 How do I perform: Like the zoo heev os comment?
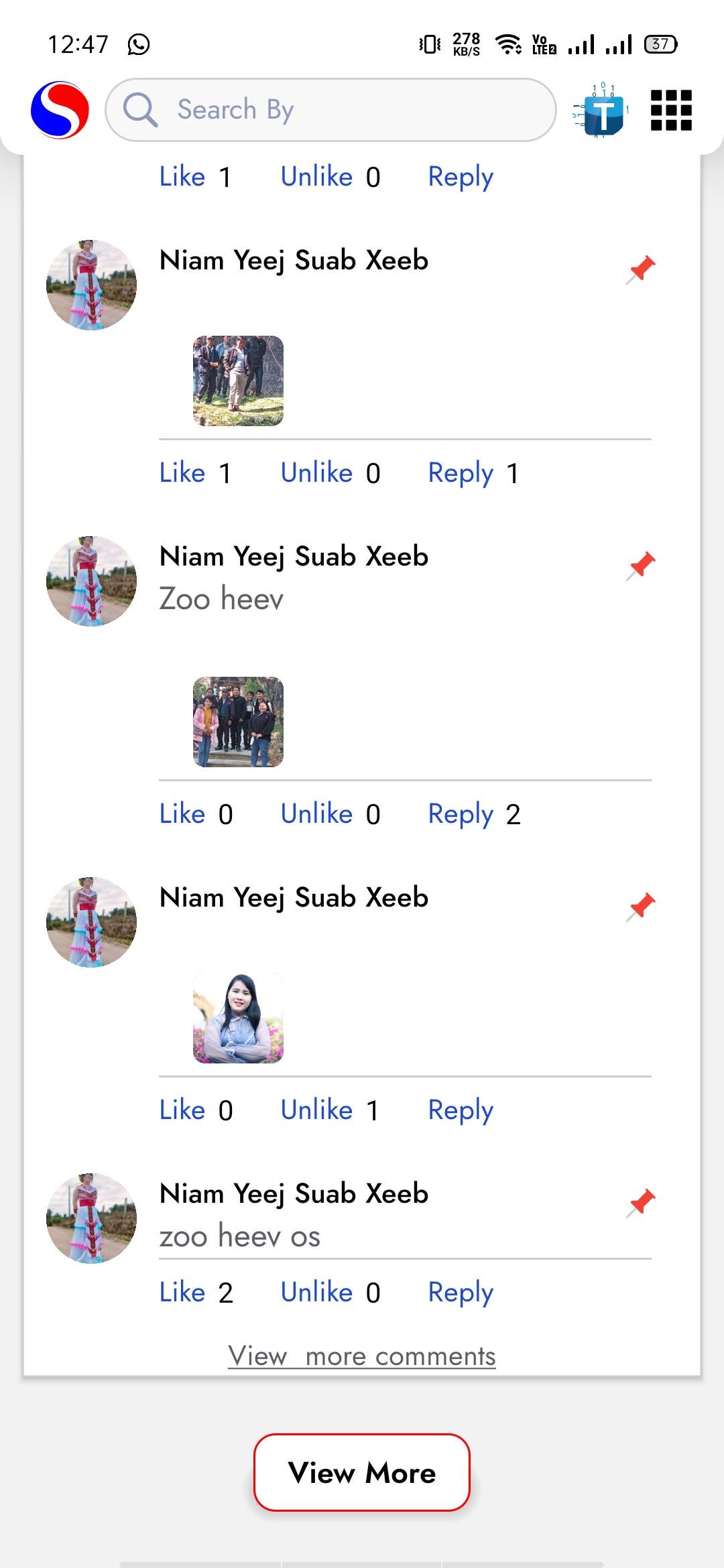point(182,1293)
